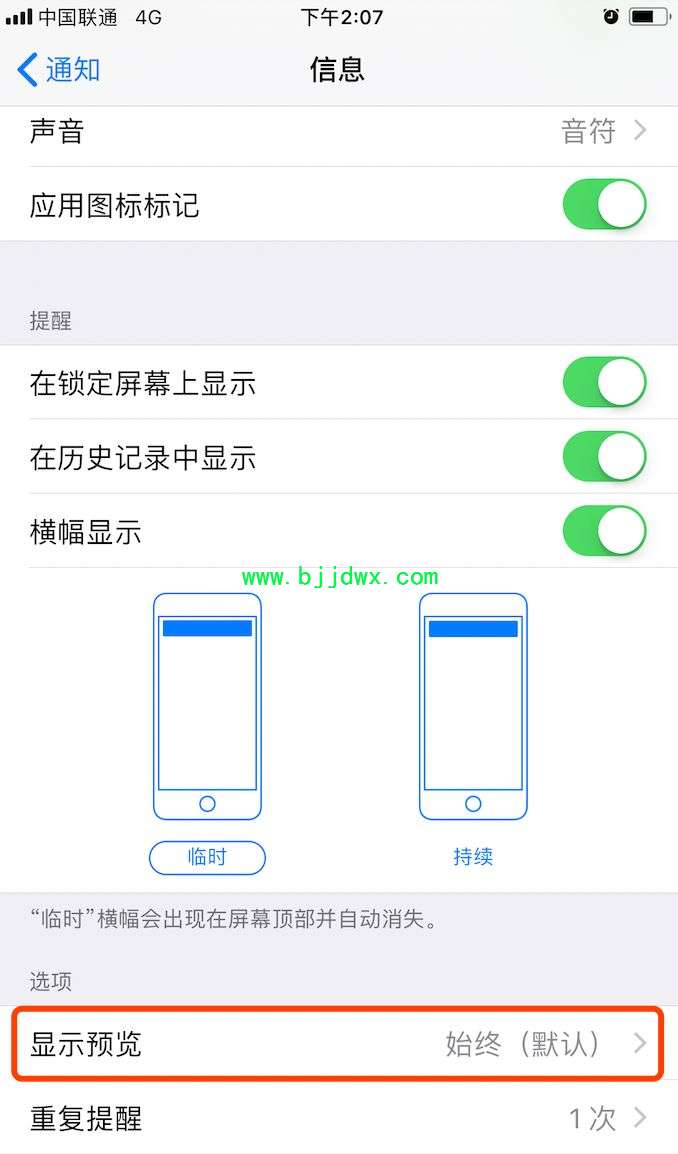Disable 在锁定屏幕上显示

tap(604, 383)
